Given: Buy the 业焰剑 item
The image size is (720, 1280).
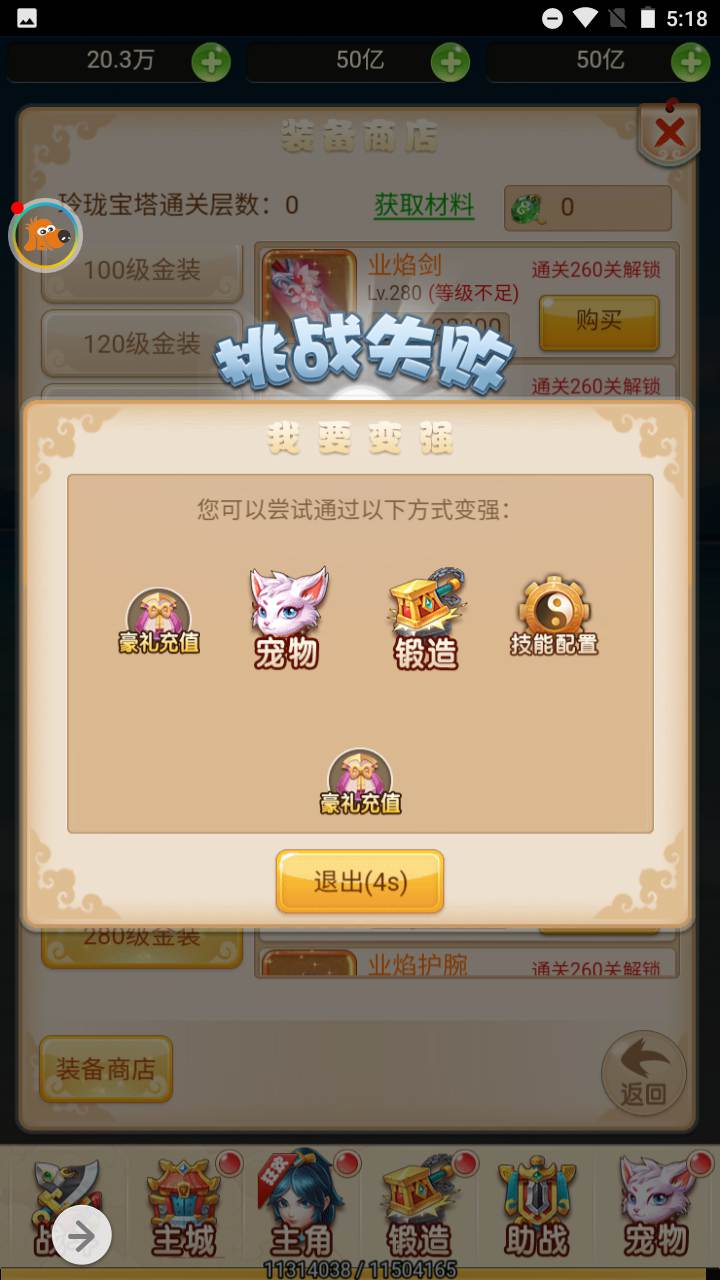Looking at the screenshot, I should point(599,321).
